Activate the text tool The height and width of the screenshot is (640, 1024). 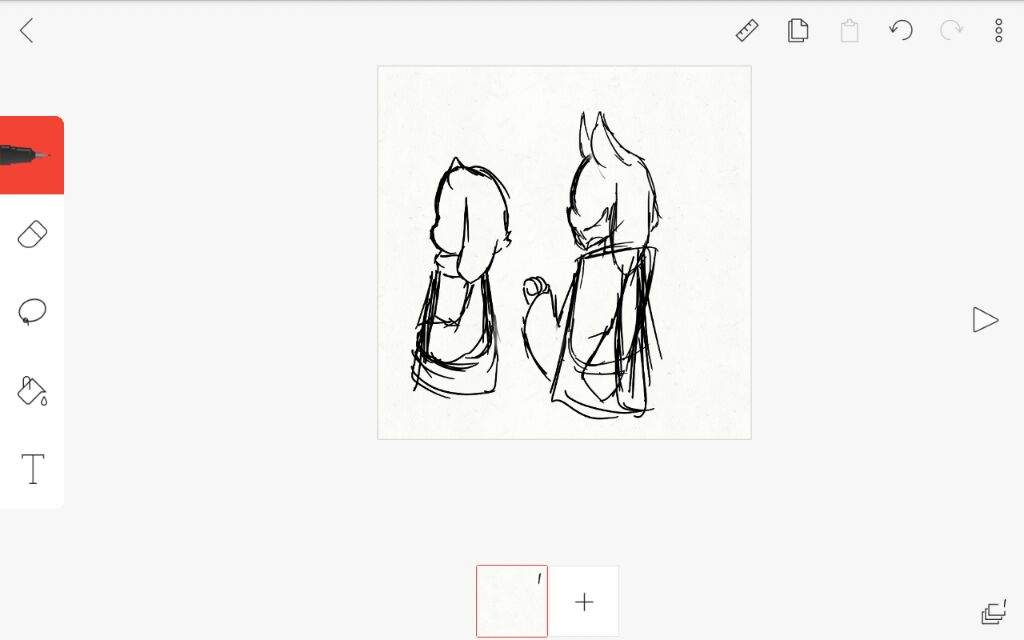[33, 468]
